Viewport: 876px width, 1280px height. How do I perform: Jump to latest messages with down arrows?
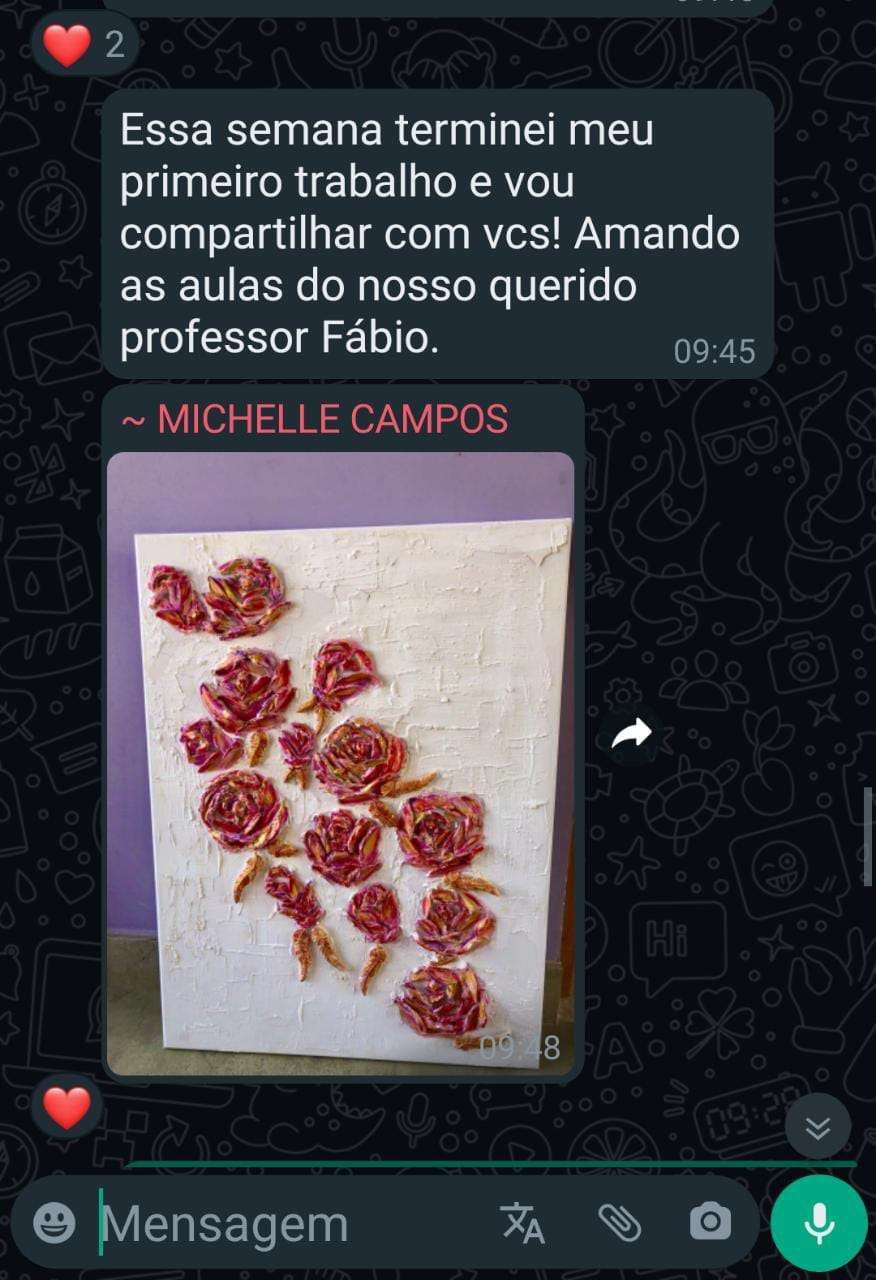point(817,1128)
